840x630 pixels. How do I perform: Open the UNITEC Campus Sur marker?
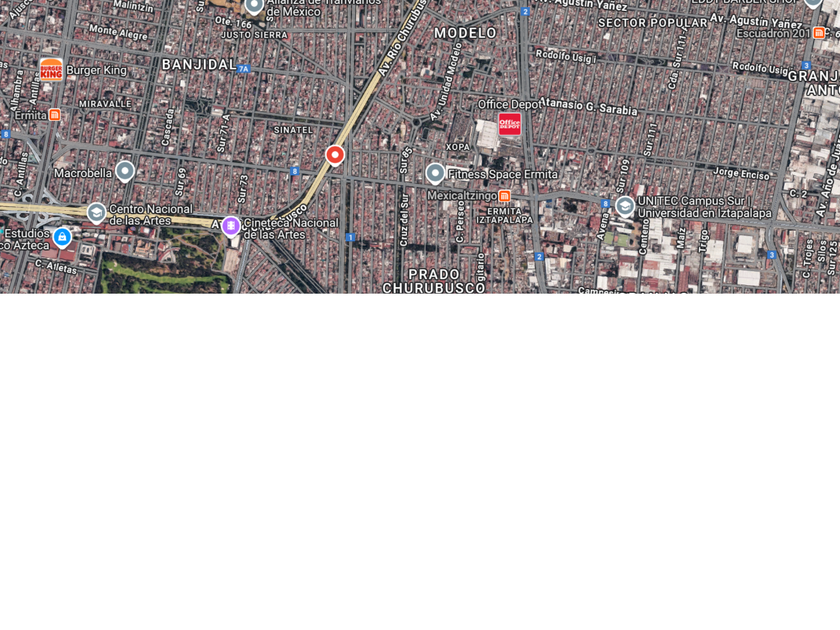[625, 207]
